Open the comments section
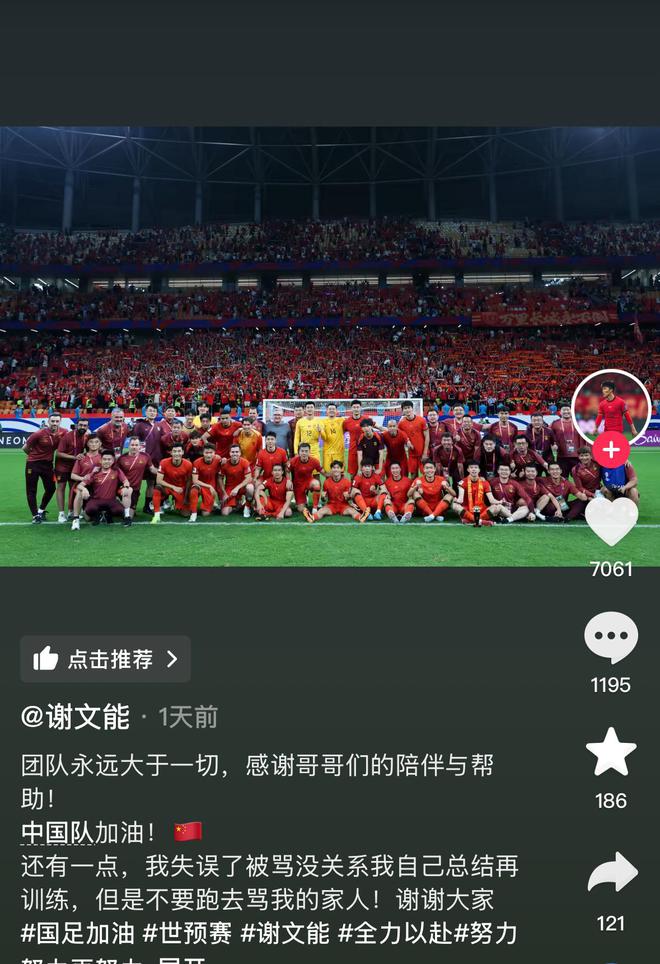Screen dimensions: 660x964 point(611,638)
